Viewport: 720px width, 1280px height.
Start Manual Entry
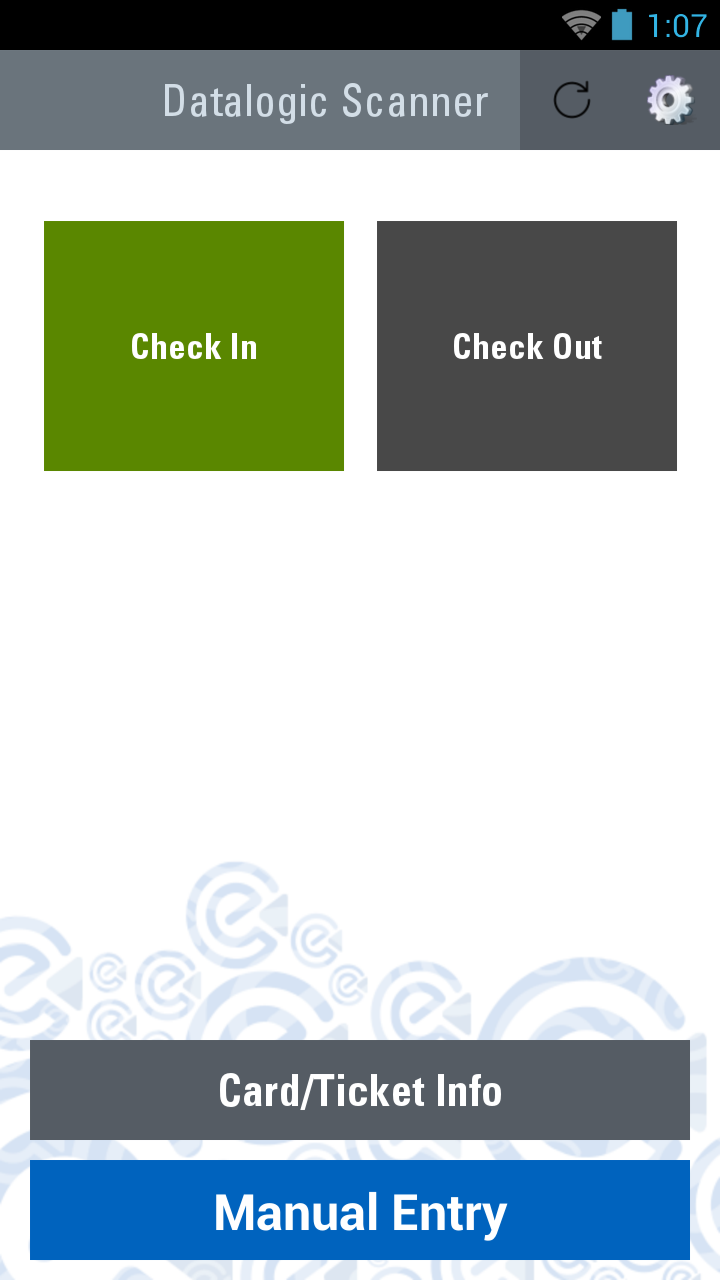click(x=360, y=1210)
